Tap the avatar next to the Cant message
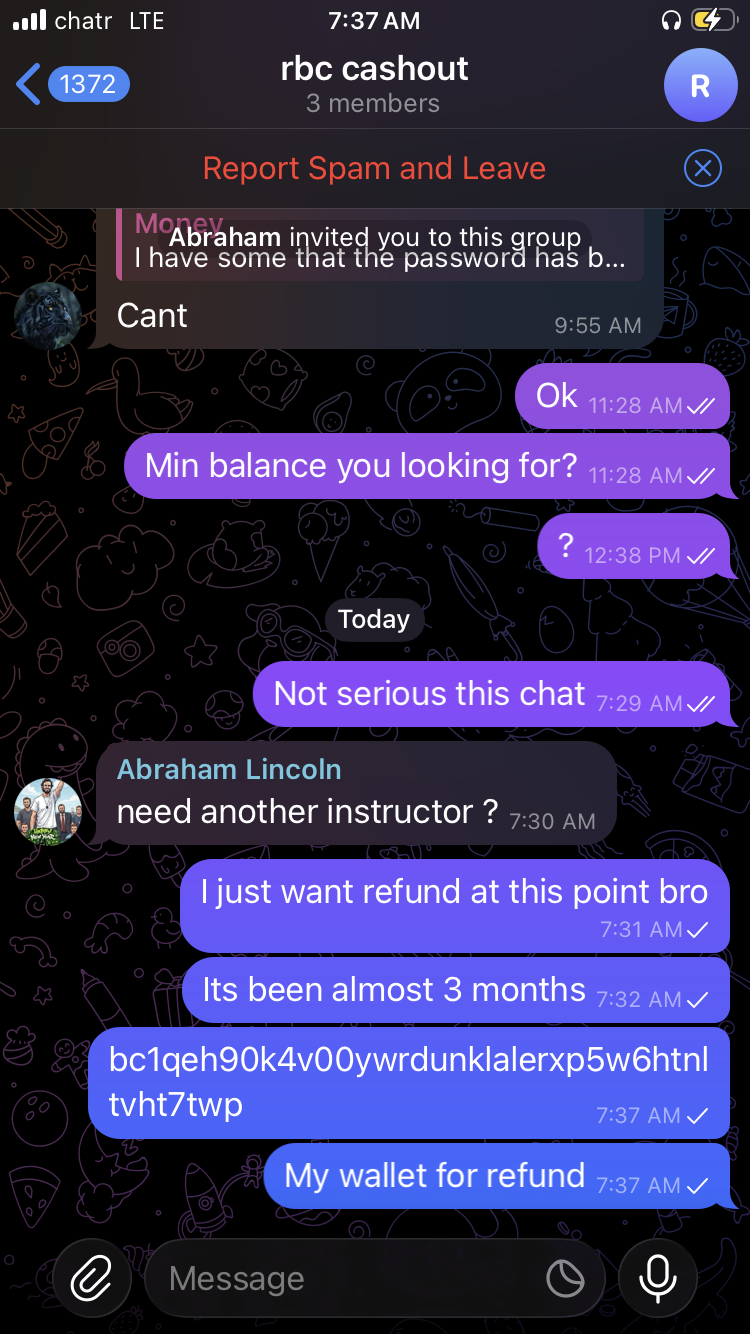 [x=48, y=314]
